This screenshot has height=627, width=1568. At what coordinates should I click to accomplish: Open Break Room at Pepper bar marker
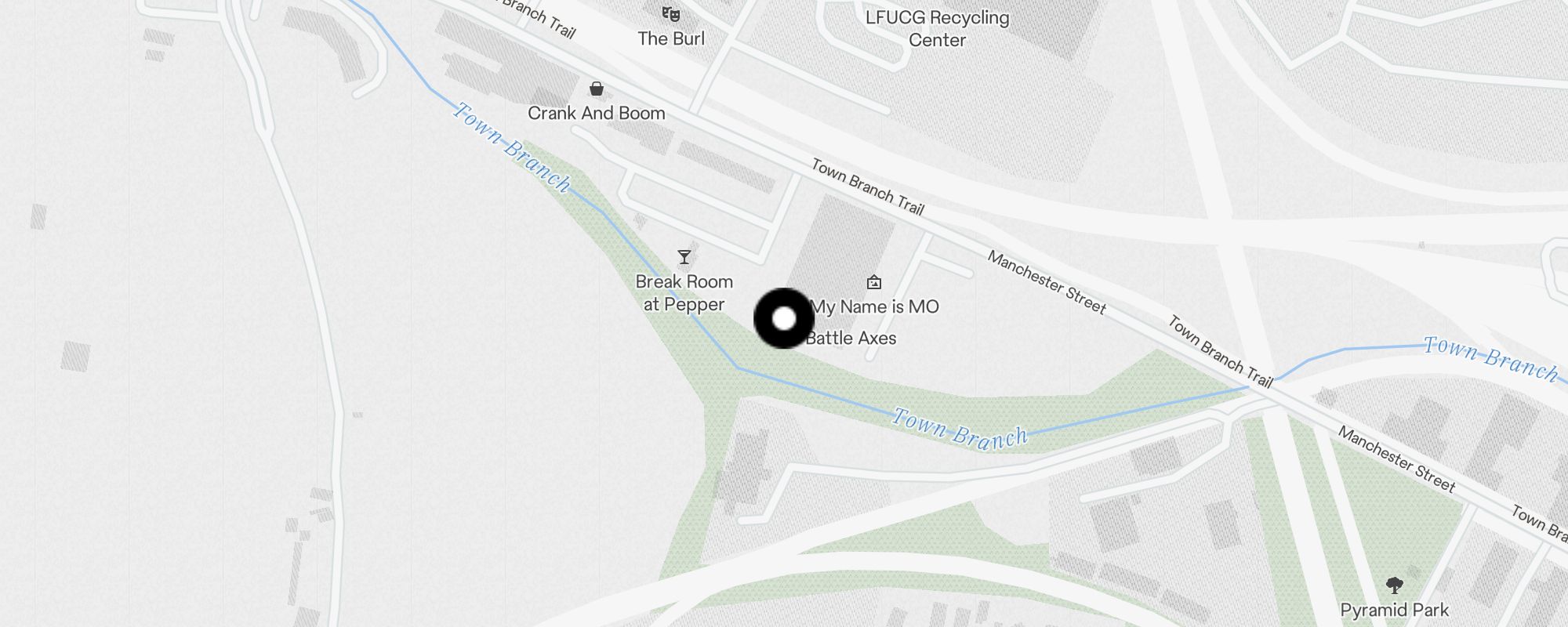click(684, 257)
